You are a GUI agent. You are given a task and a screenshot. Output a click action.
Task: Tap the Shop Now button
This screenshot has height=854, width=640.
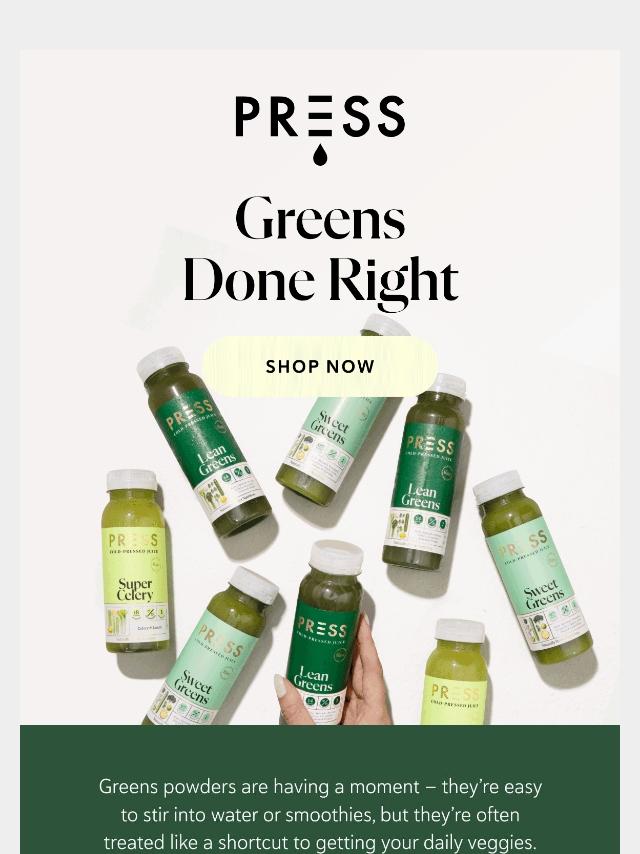pos(320,366)
